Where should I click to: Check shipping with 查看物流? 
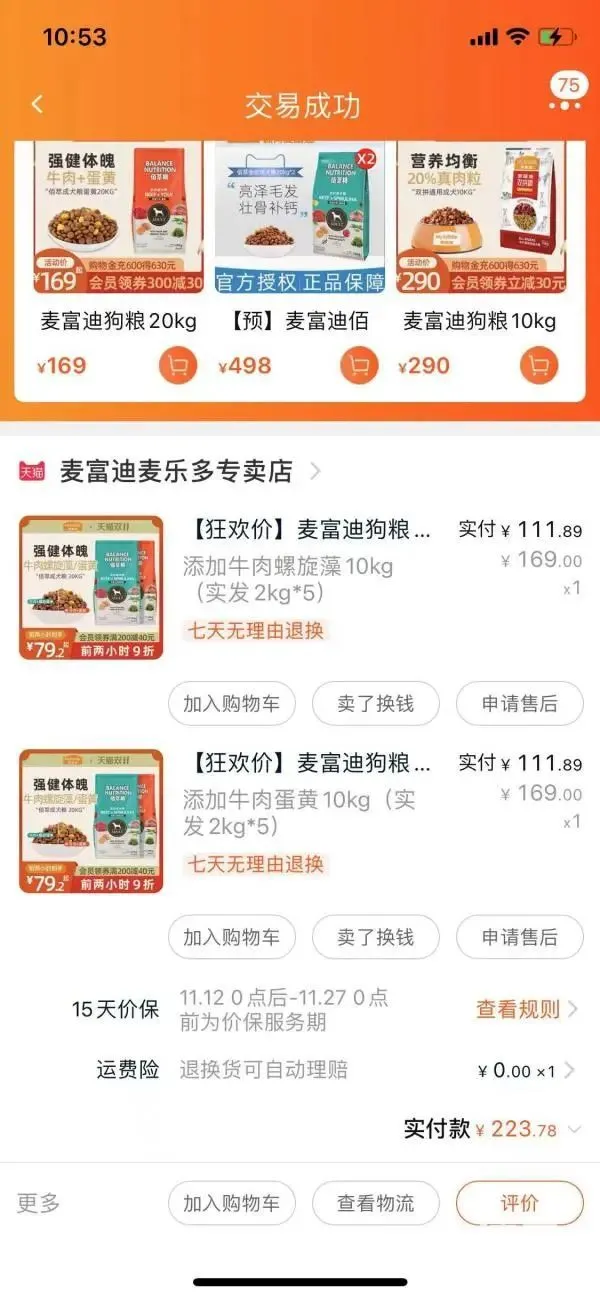pyautogui.click(x=375, y=1203)
